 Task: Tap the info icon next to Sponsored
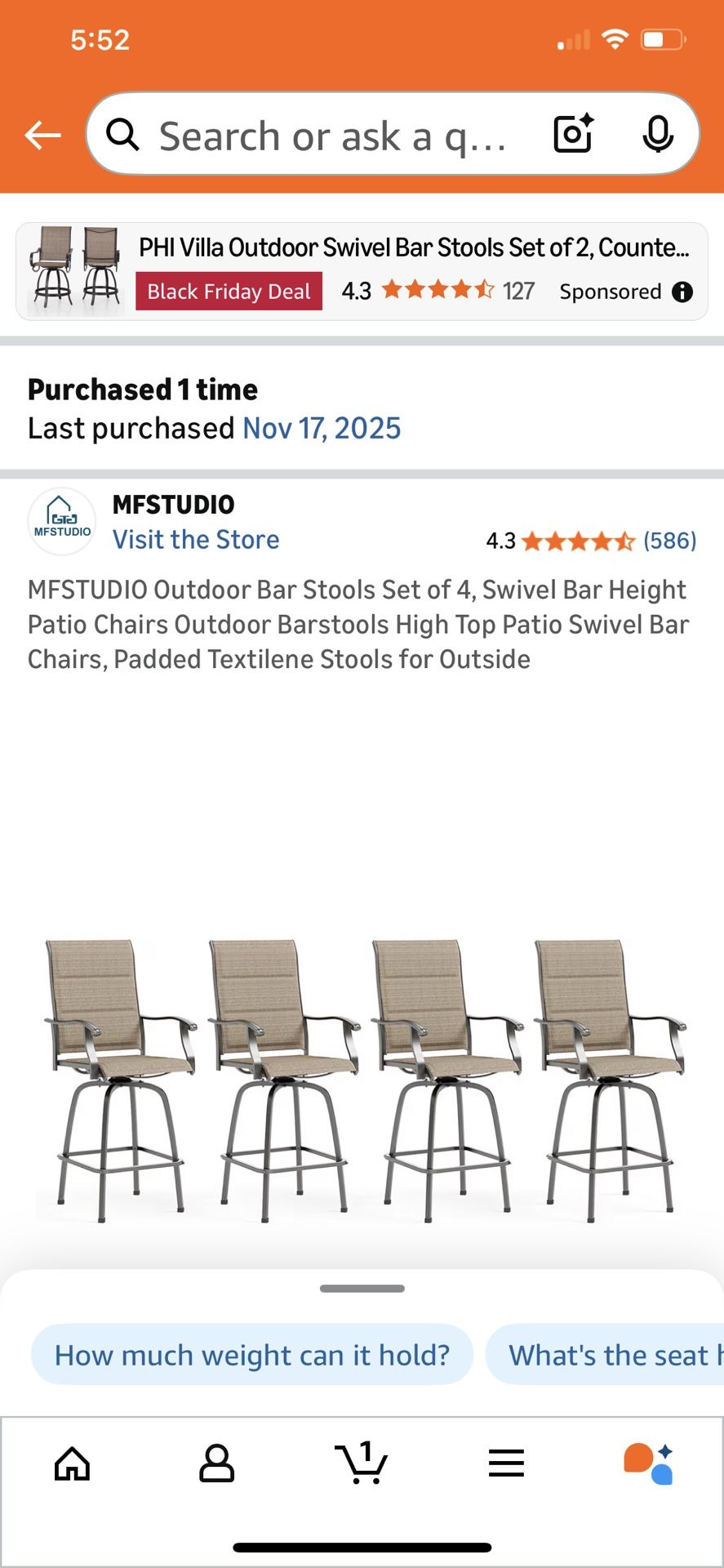[x=682, y=292]
